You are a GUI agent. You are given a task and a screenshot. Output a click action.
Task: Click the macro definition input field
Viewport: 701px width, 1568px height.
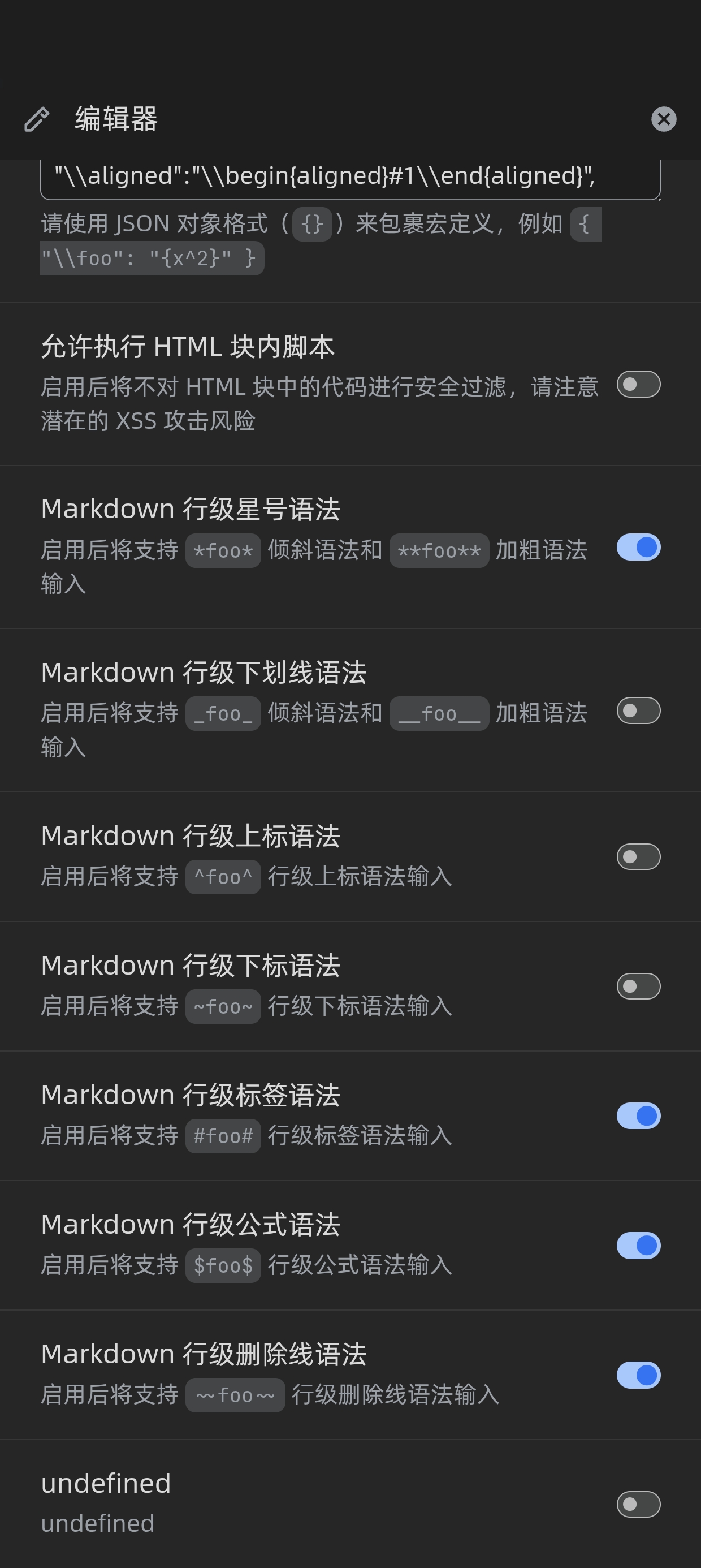pos(350,178)
